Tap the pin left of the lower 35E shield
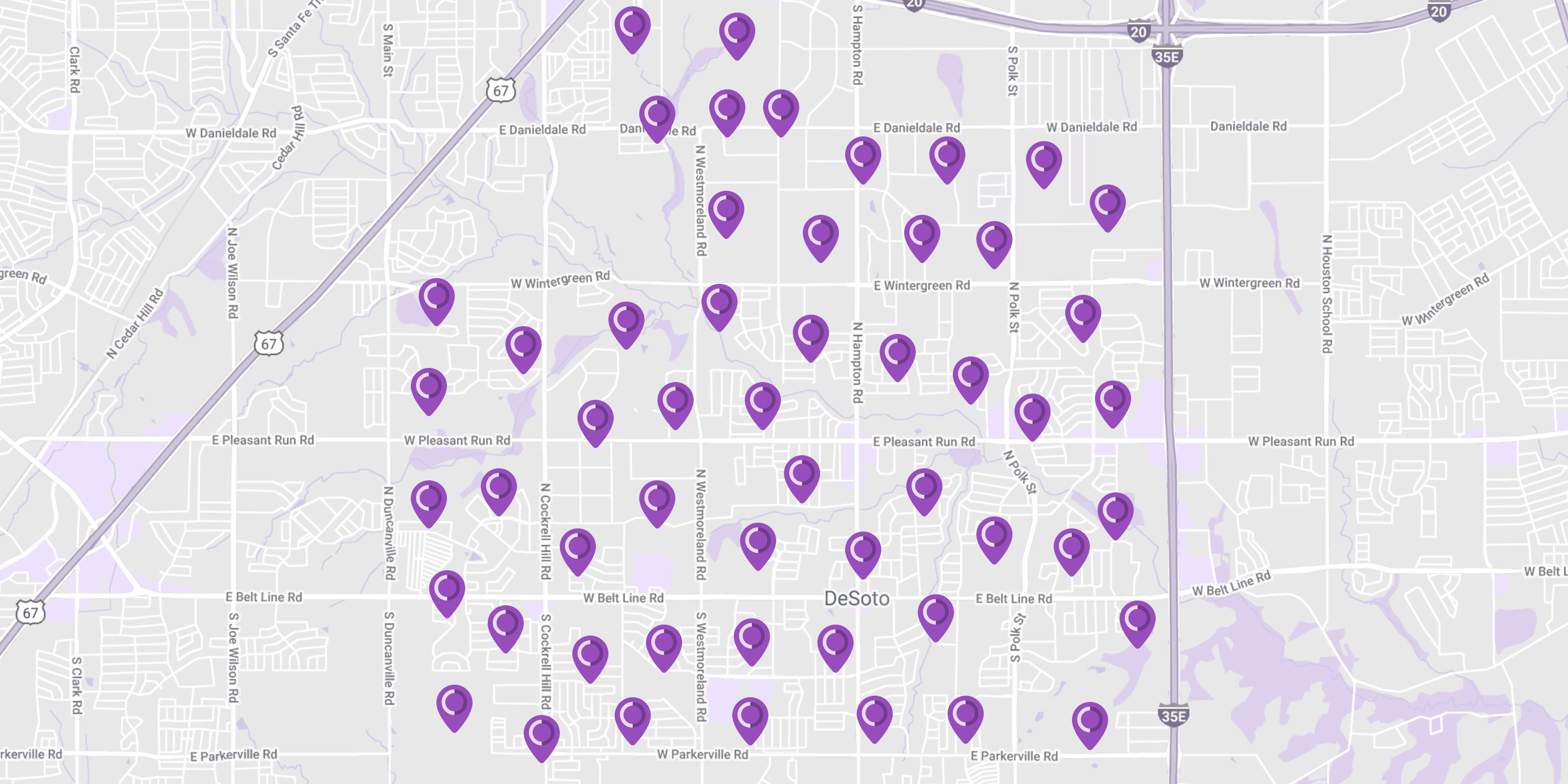The height and width of the screenshot is (784, 1568). [x=1089, y=721]
